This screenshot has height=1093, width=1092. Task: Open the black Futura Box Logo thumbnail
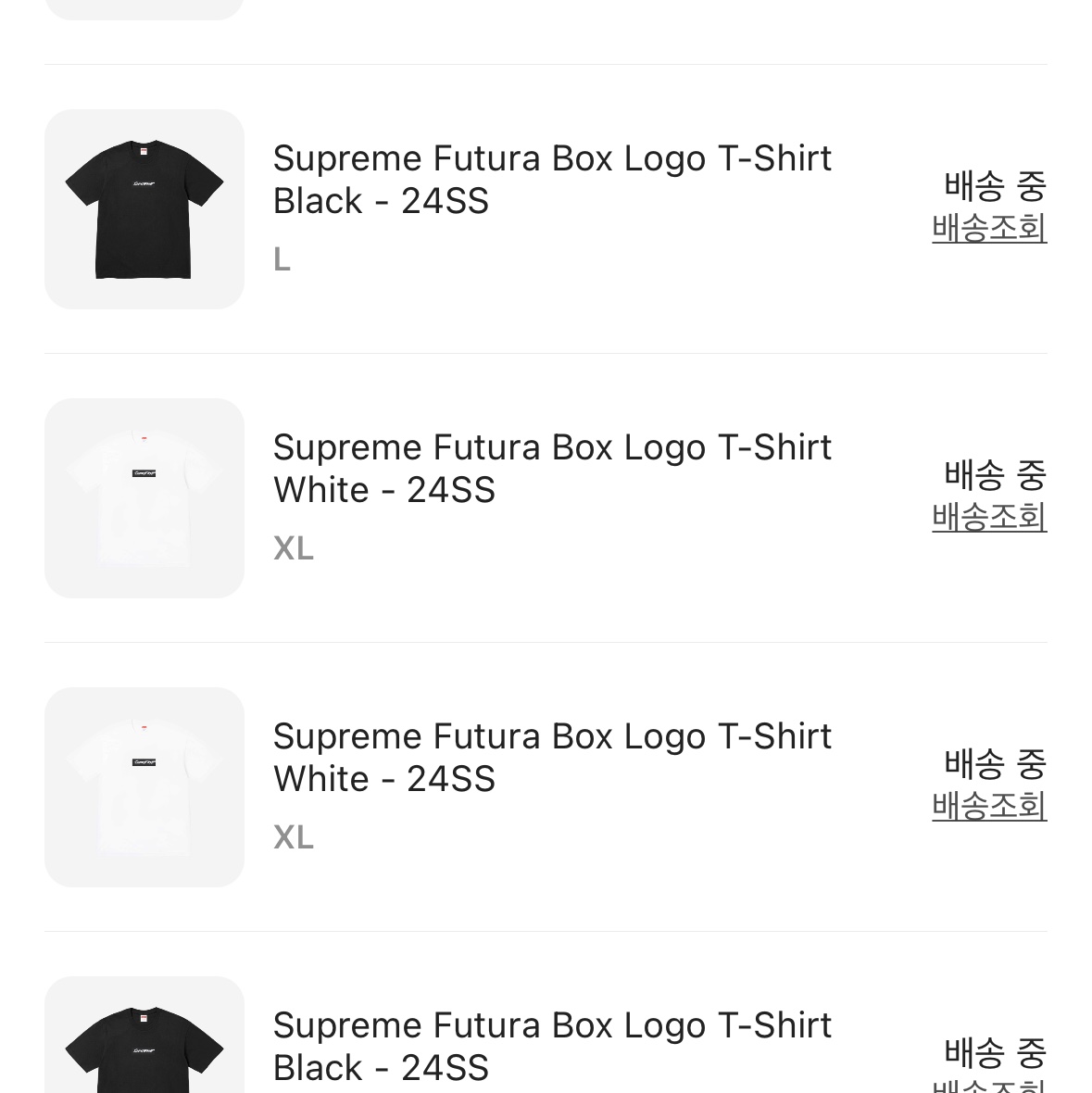144,208
